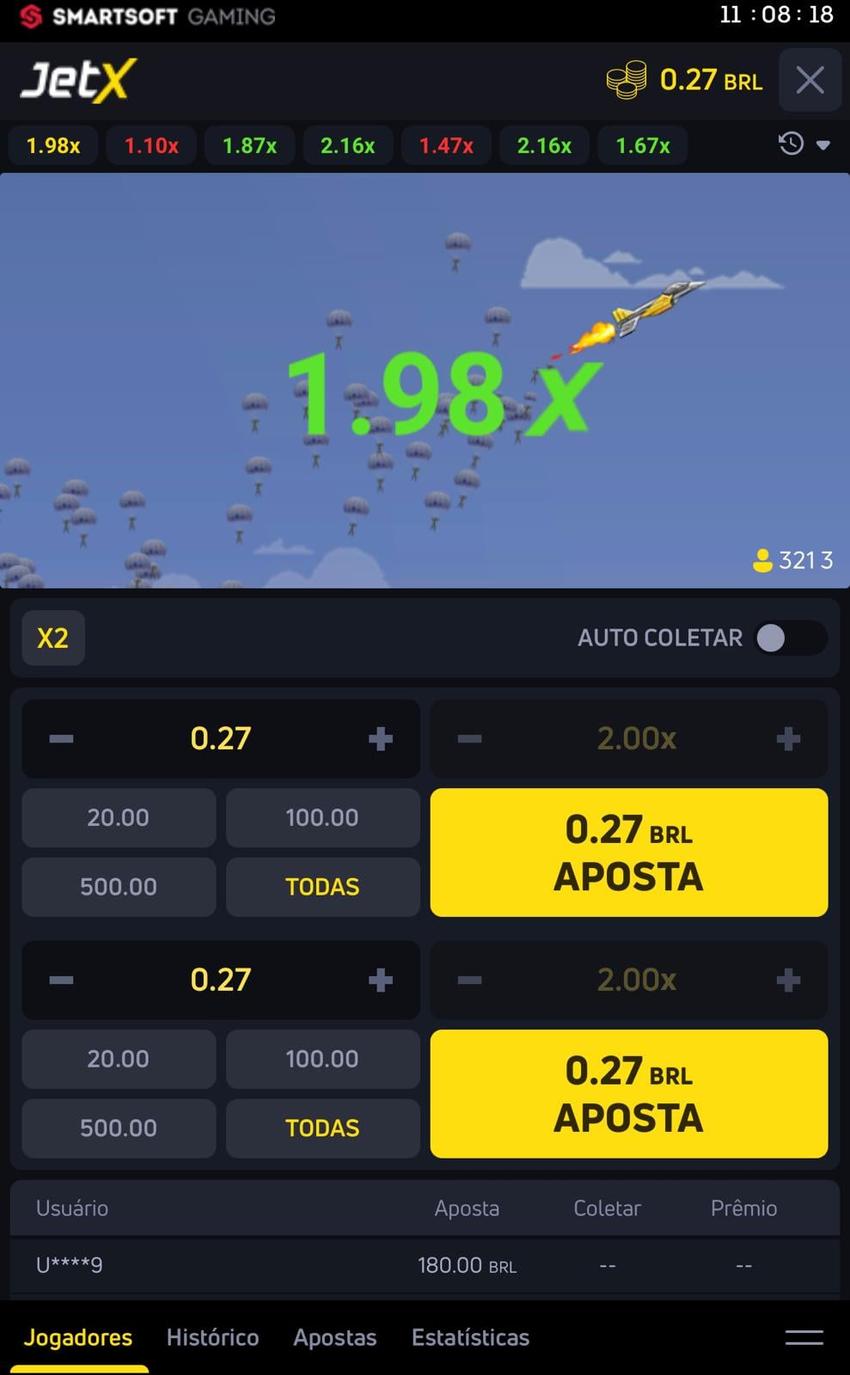This screenshot has width=850, height=1375.
Task: Enable the Auto Coletar switch
Action: coord(789,638)
